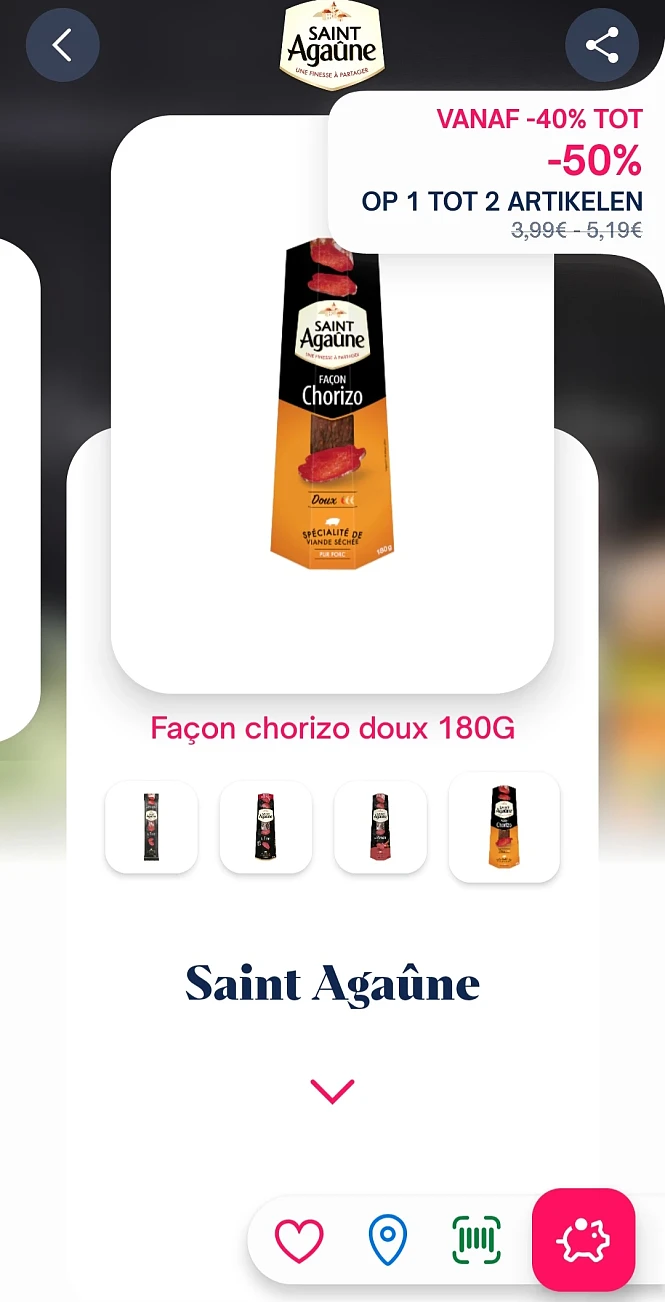Open the barcode scanner
This screenshot has width=665, height=1302.
pos(477,1241)
